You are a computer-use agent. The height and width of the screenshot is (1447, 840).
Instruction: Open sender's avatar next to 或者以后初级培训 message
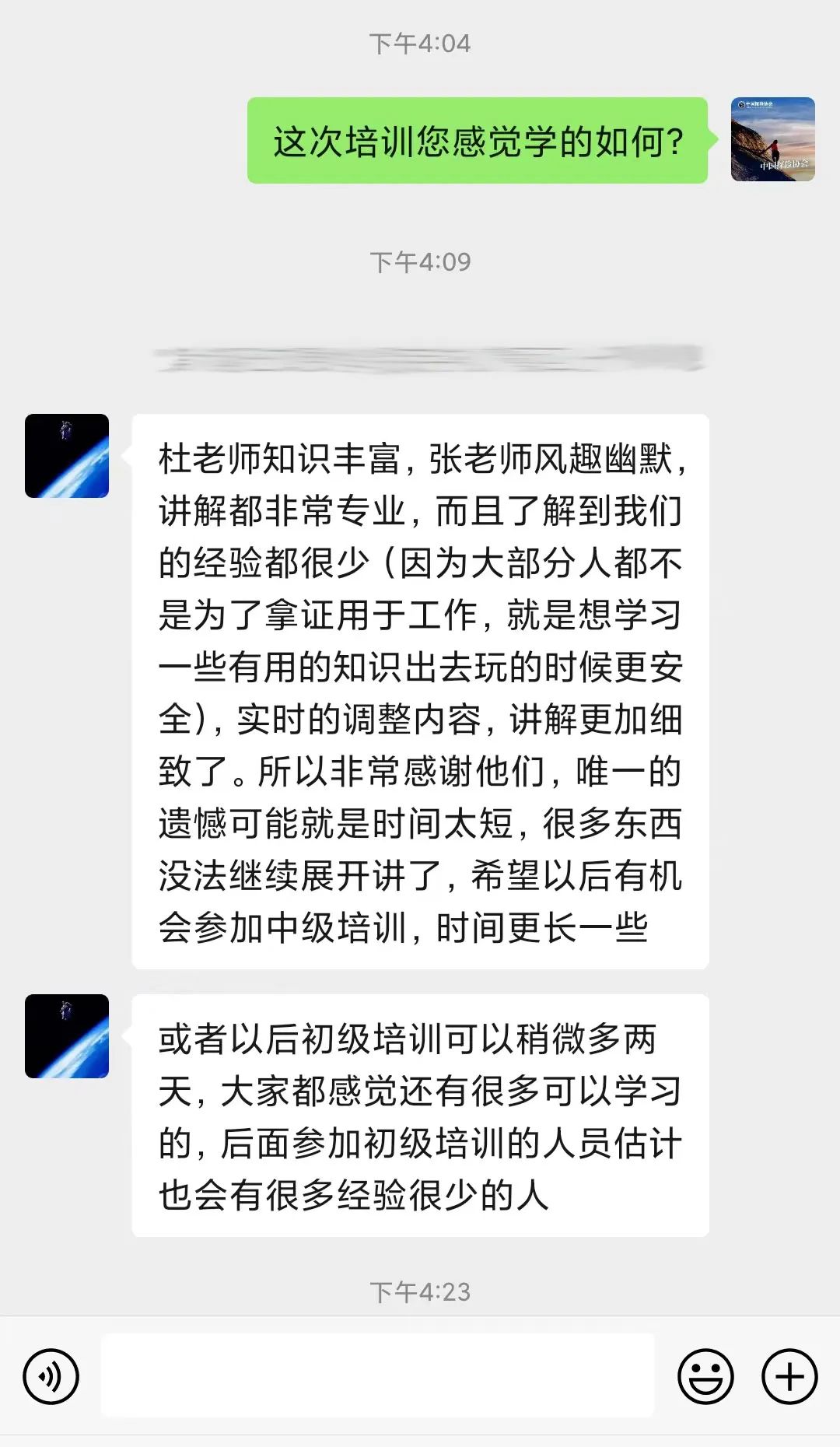67,1036
